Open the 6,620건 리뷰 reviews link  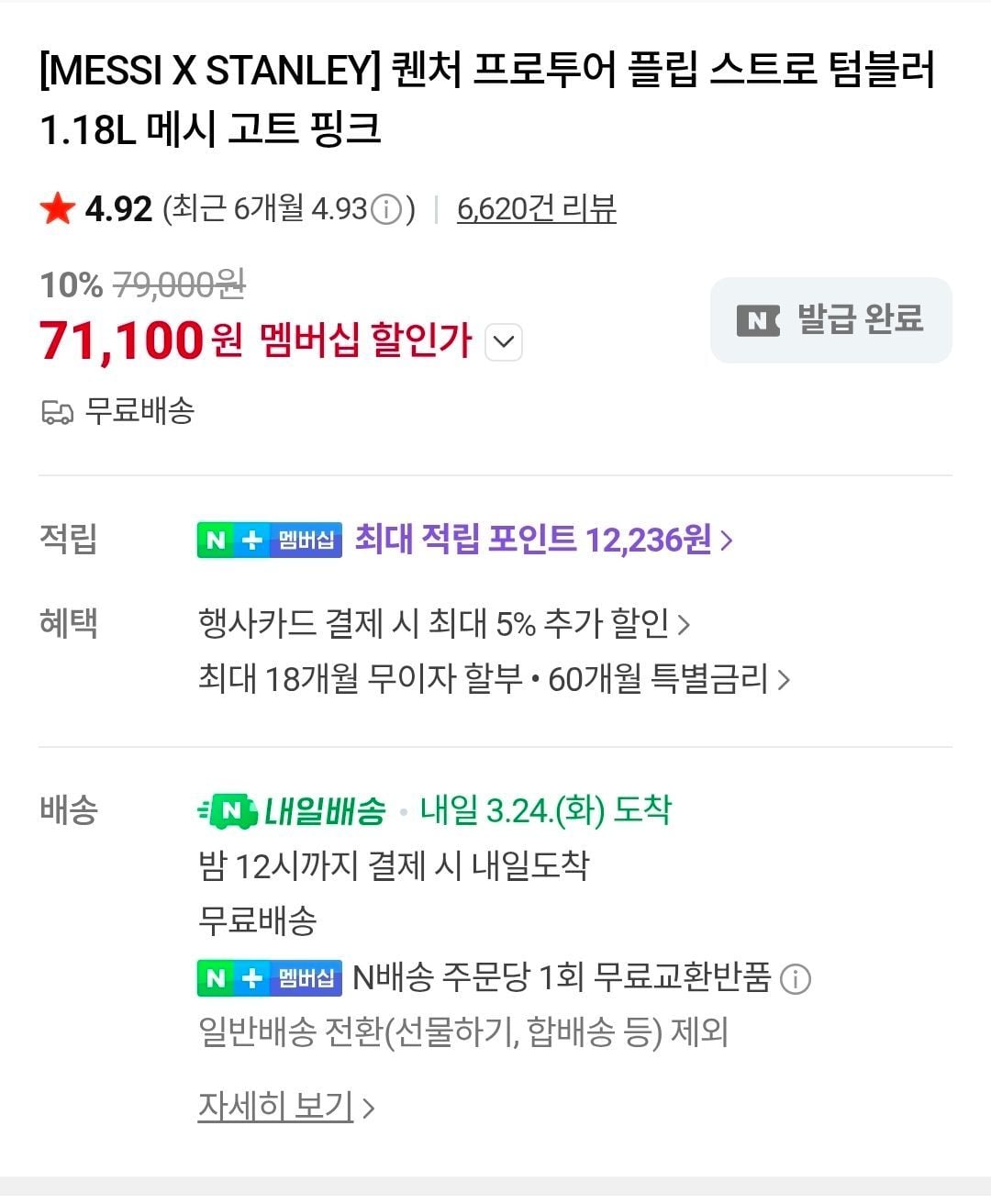536,210
